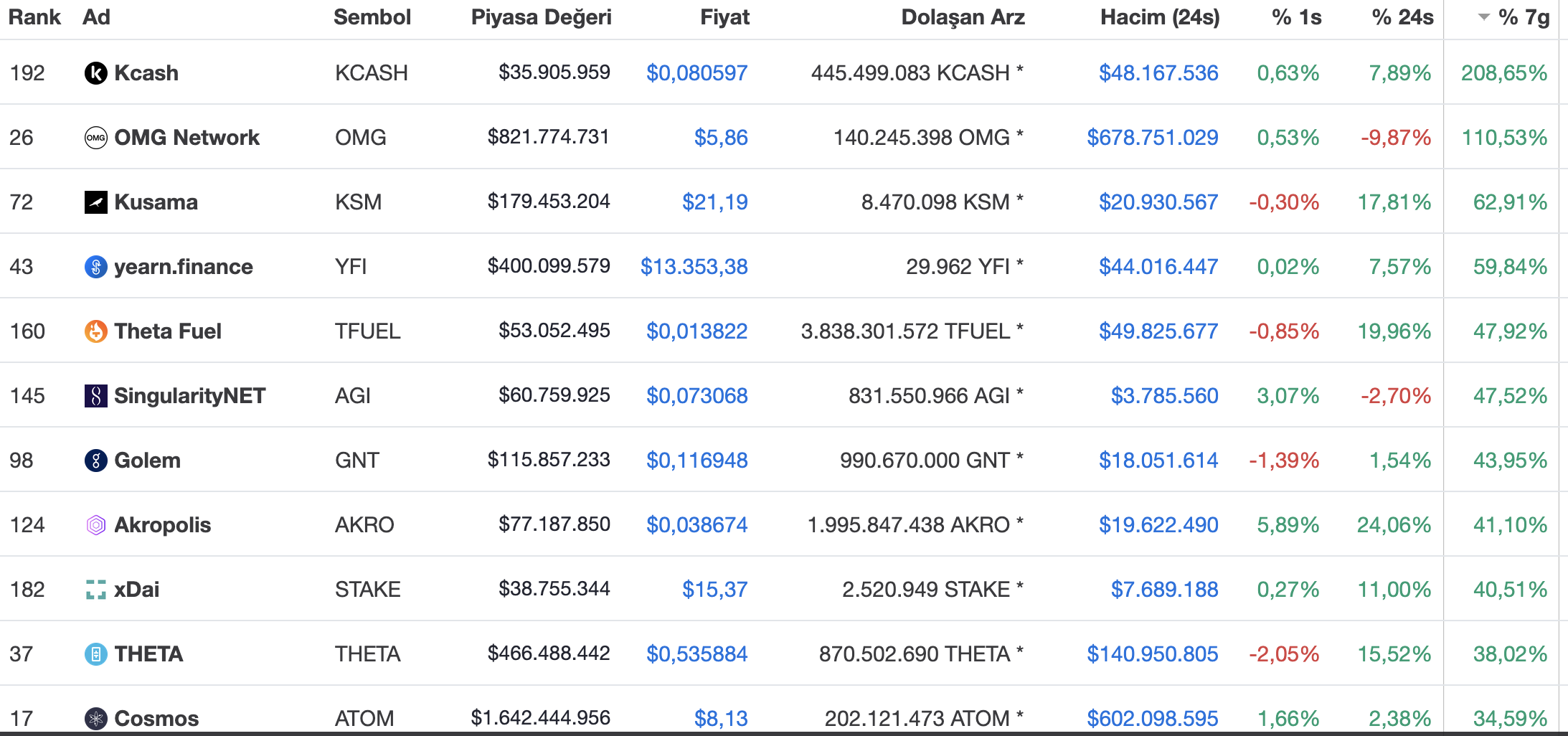Sort by Piyasa Değeri column header

pos(541,17)
